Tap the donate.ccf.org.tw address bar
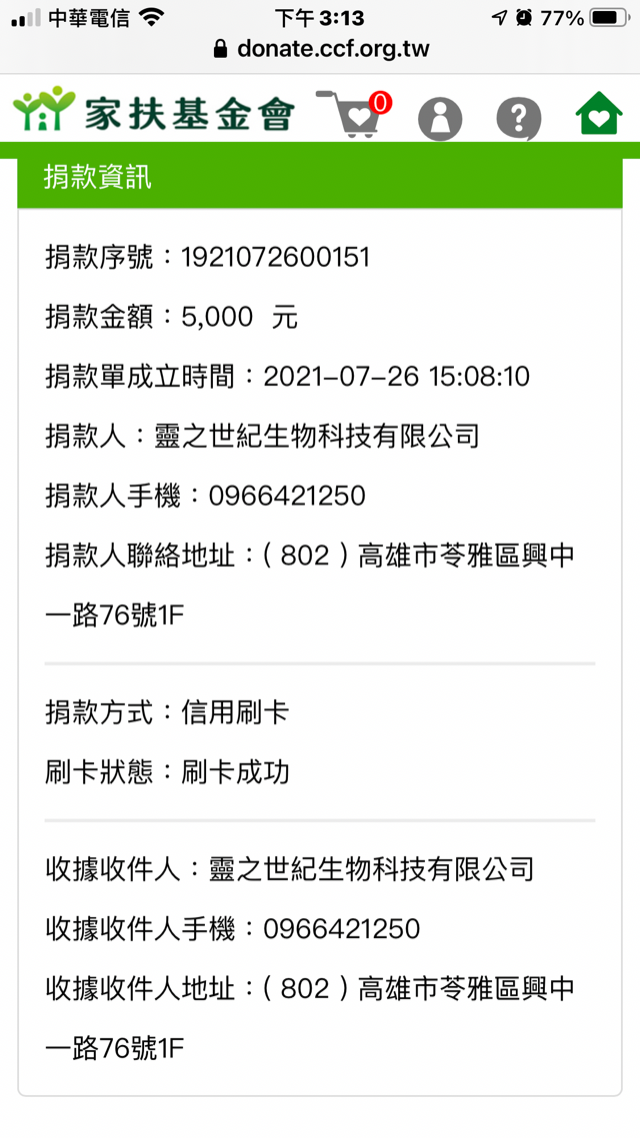The height and width of the screenshot is (1138, 640). 320,48
